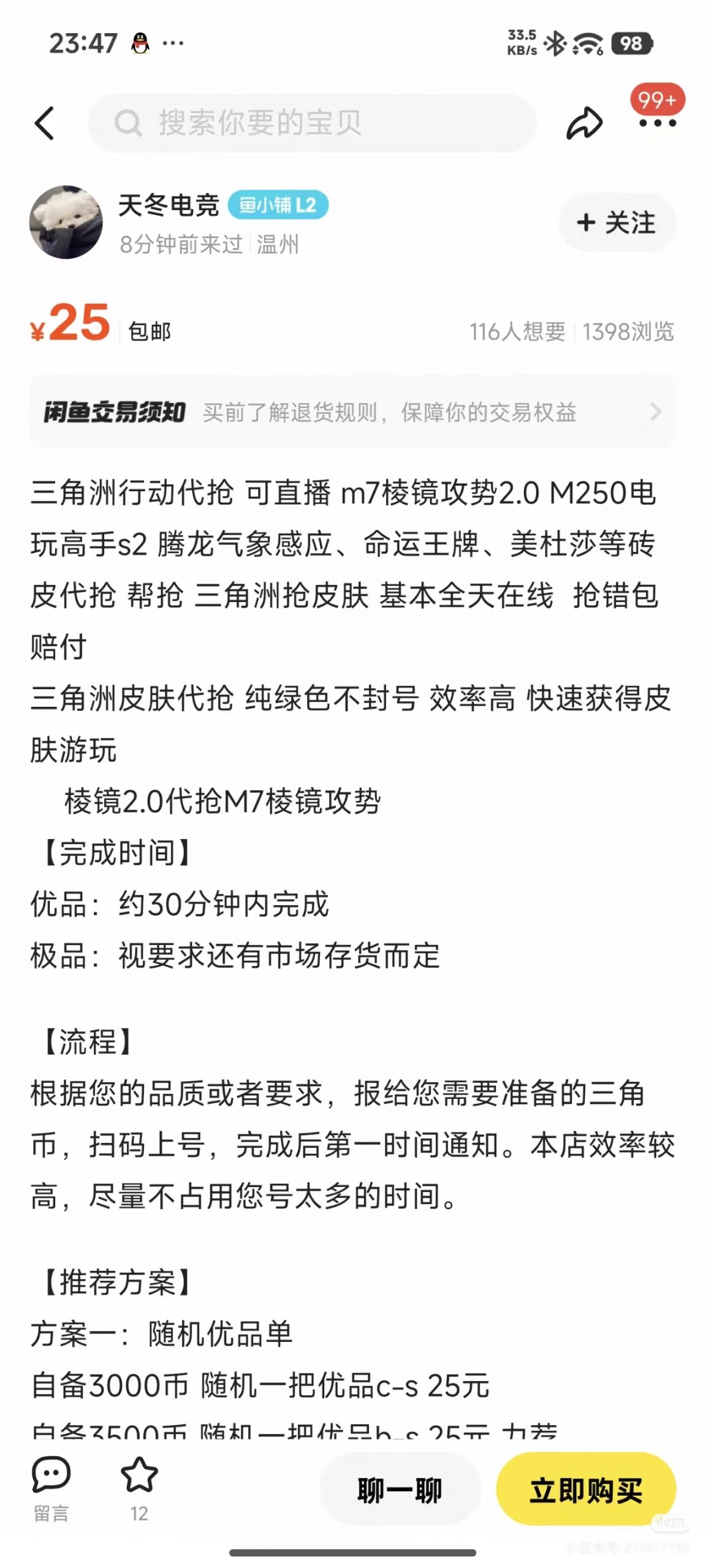Screen dimensions: 706x1568
Task: Share this listing
Action: point(584,123)
